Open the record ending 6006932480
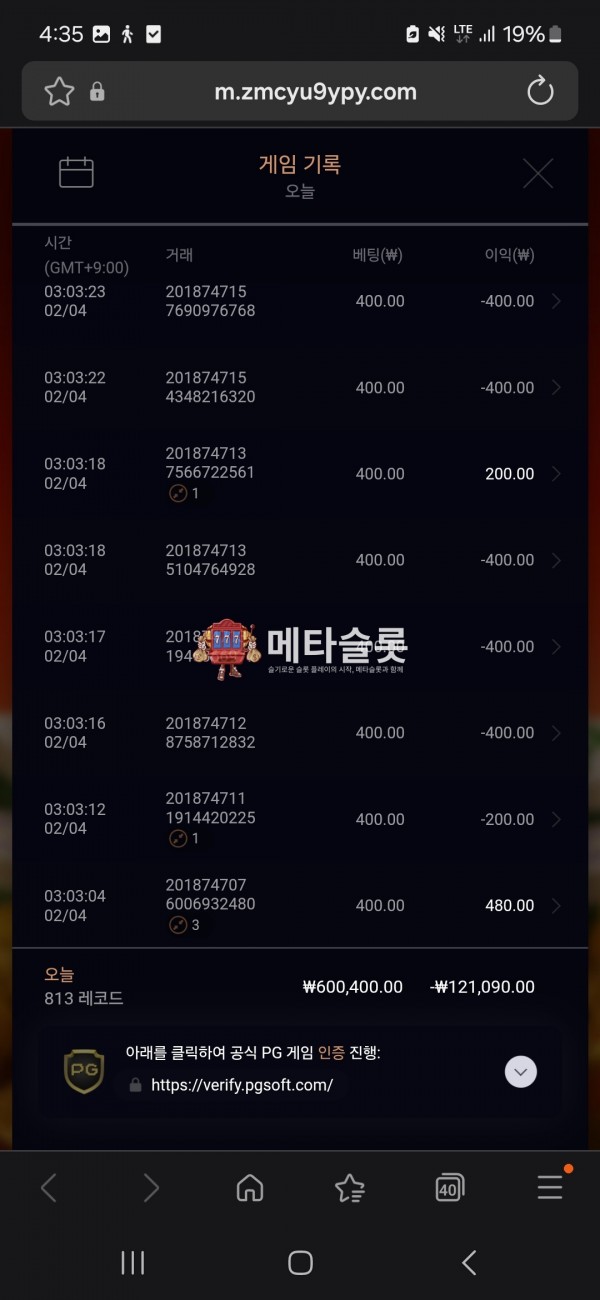 point(556,906)
